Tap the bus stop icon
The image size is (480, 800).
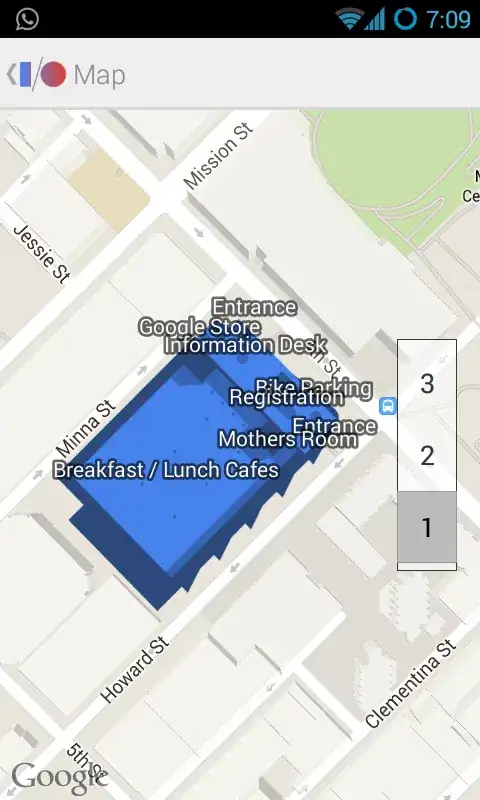tap(388, 406)
